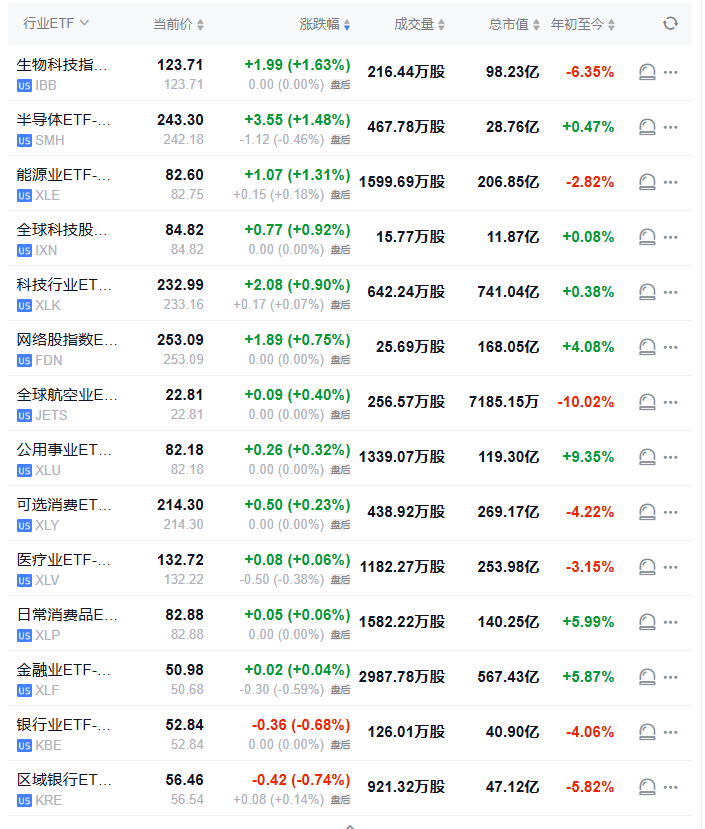Set a price alert for XLY
This screenshot has width=705, height=829.
click(647, 512)
